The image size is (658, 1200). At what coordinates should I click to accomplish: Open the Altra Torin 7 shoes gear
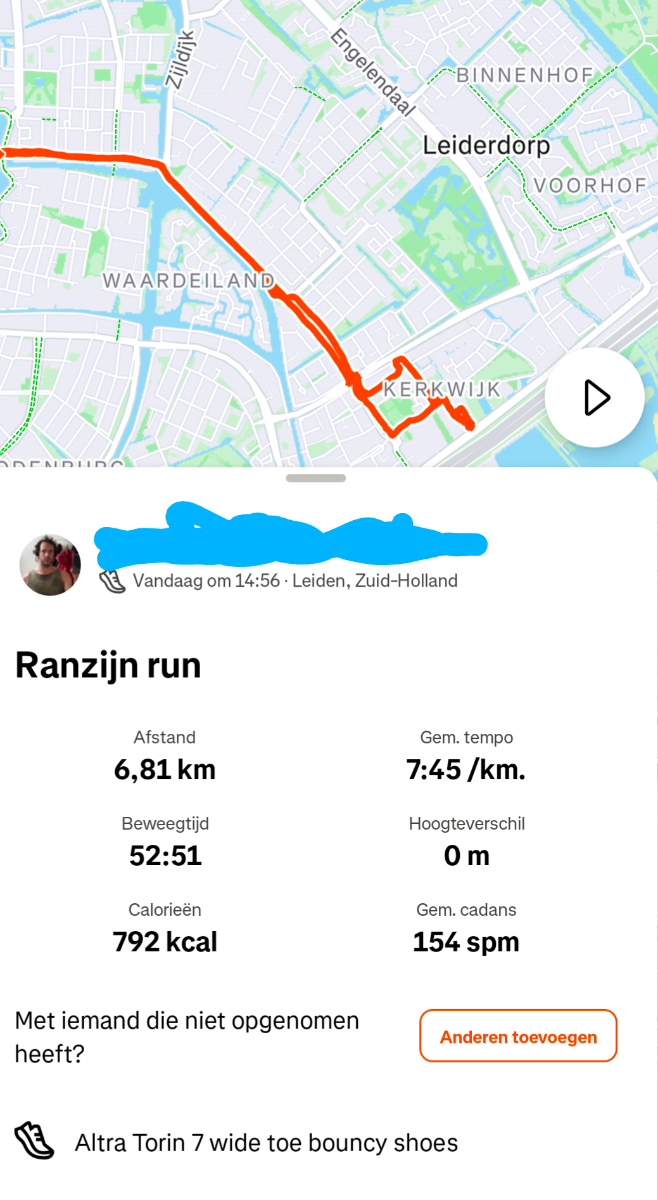tap(266, 1142)
